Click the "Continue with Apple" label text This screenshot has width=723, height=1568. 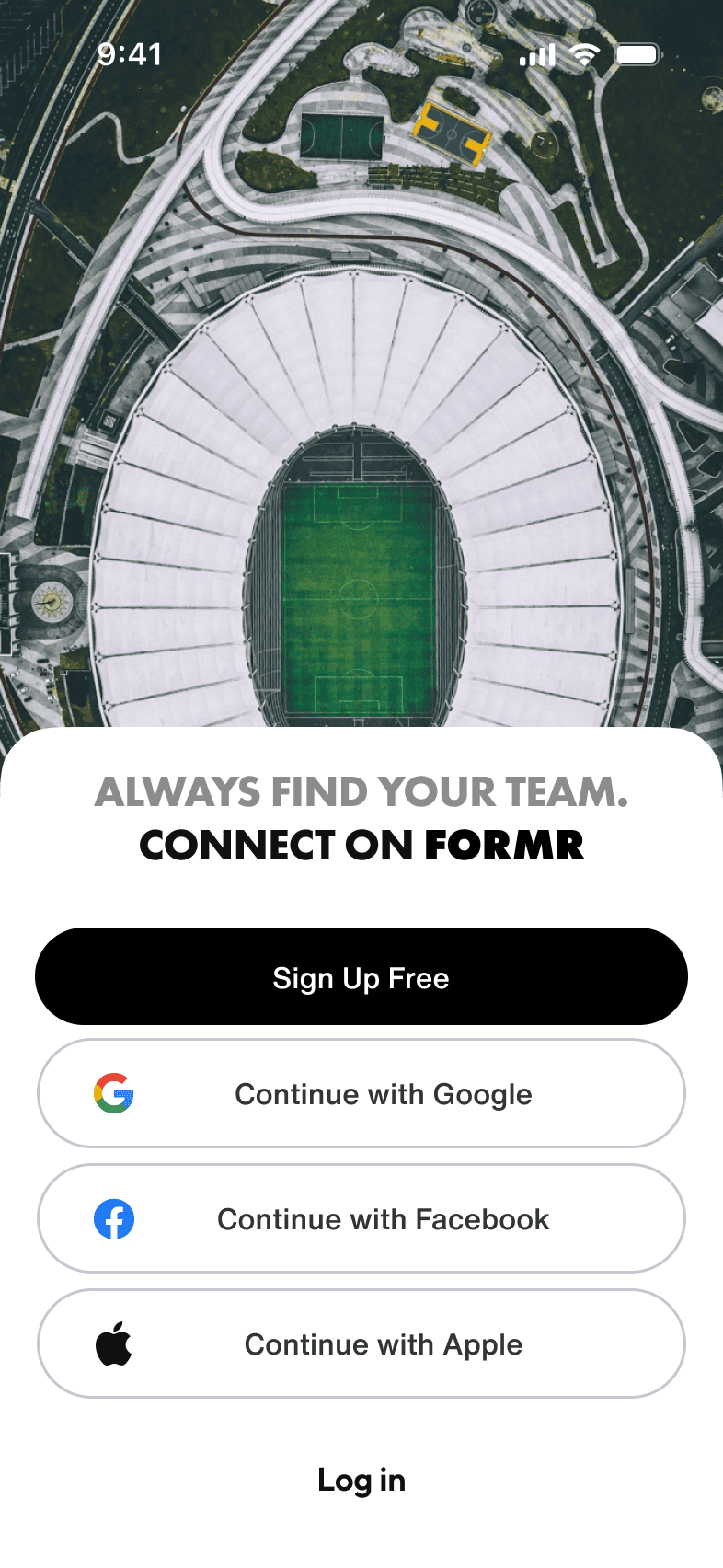pos(382,1343)
